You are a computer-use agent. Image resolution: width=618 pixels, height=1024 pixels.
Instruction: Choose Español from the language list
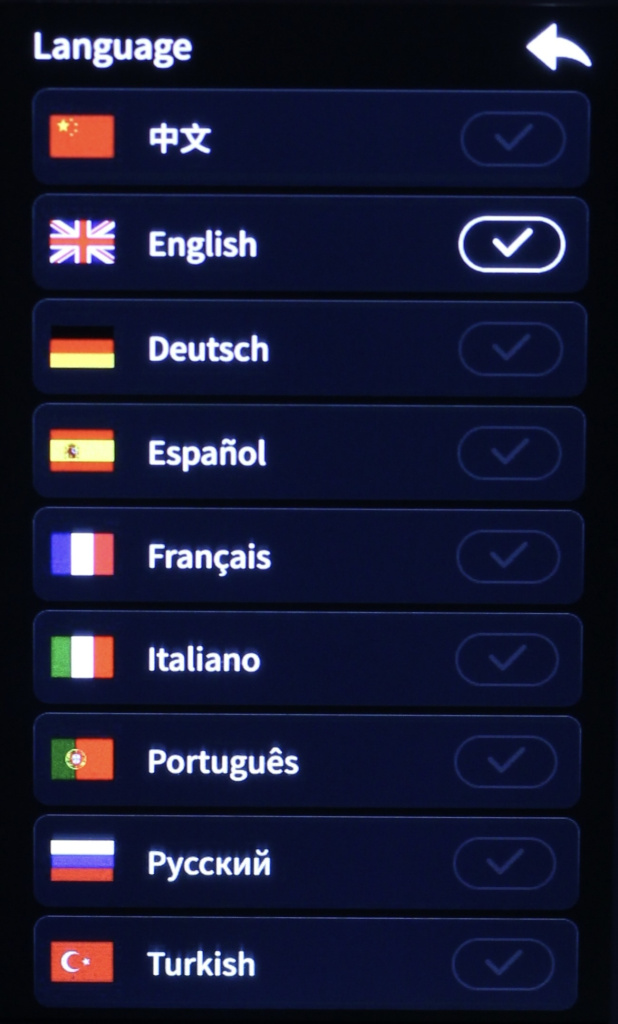click(x=310, y=453)
